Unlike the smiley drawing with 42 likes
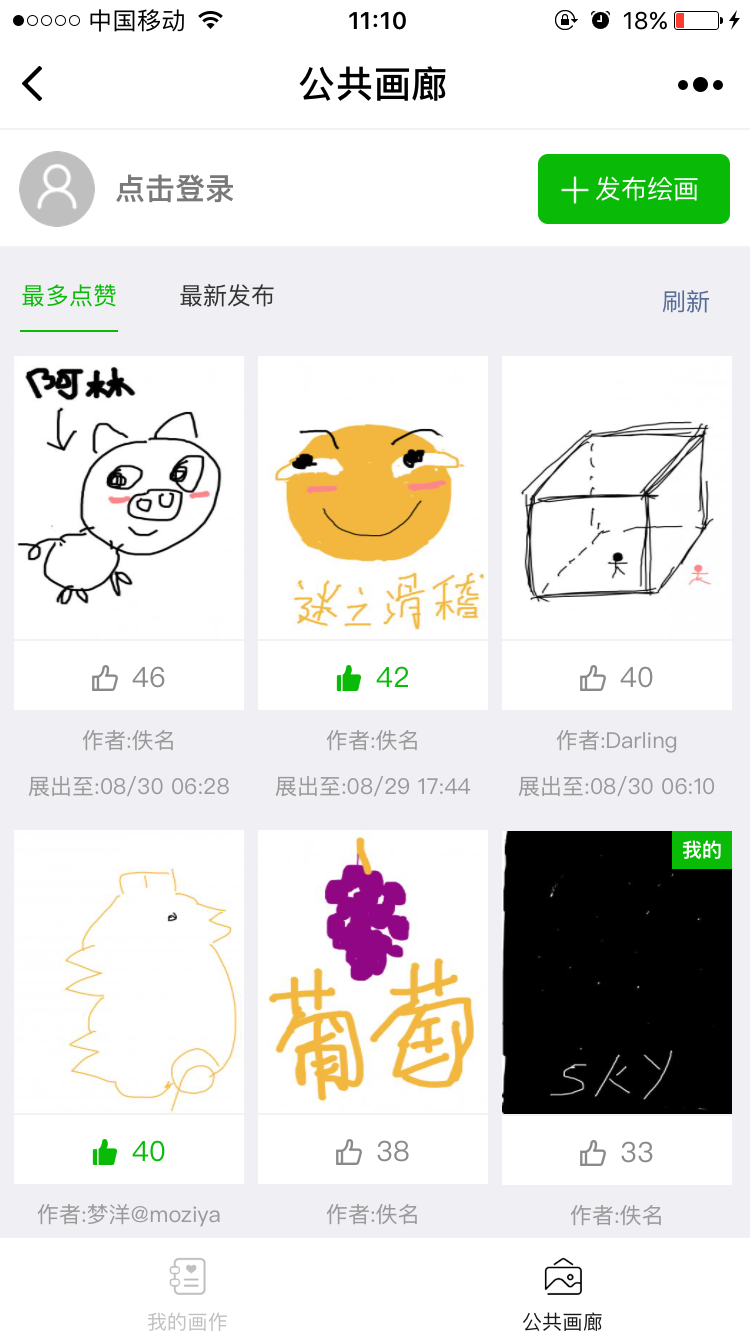The height and width of the screenshot is (1334, 750). 373,677
